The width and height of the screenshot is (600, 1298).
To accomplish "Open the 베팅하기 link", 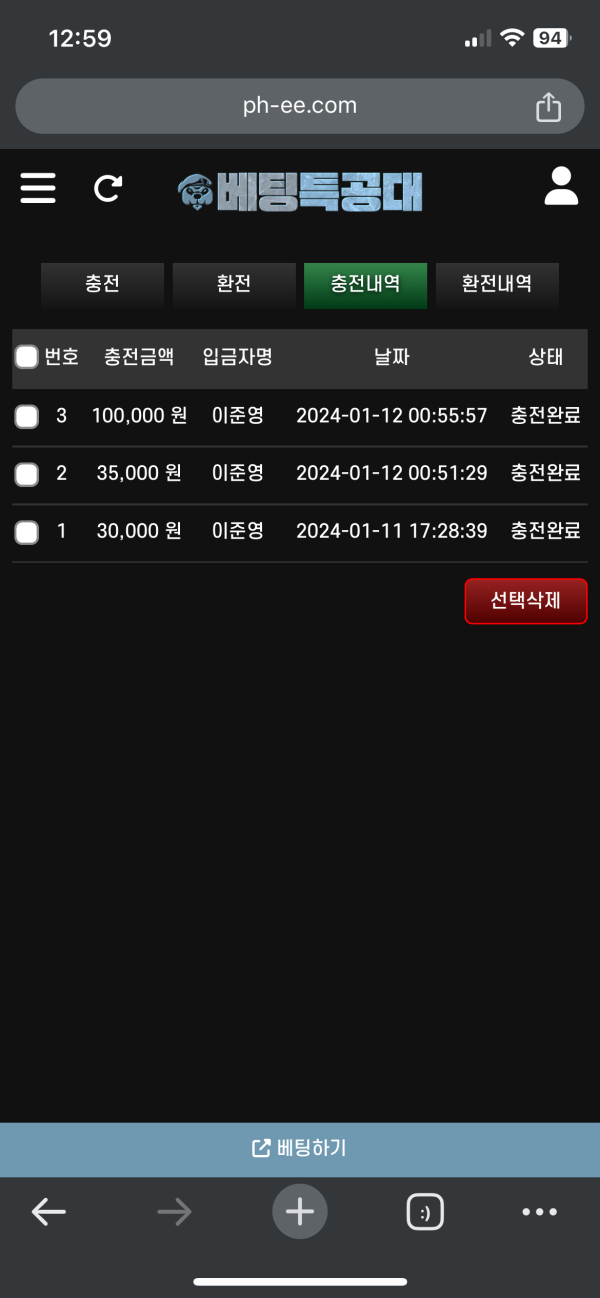I will pos(299,1148).
